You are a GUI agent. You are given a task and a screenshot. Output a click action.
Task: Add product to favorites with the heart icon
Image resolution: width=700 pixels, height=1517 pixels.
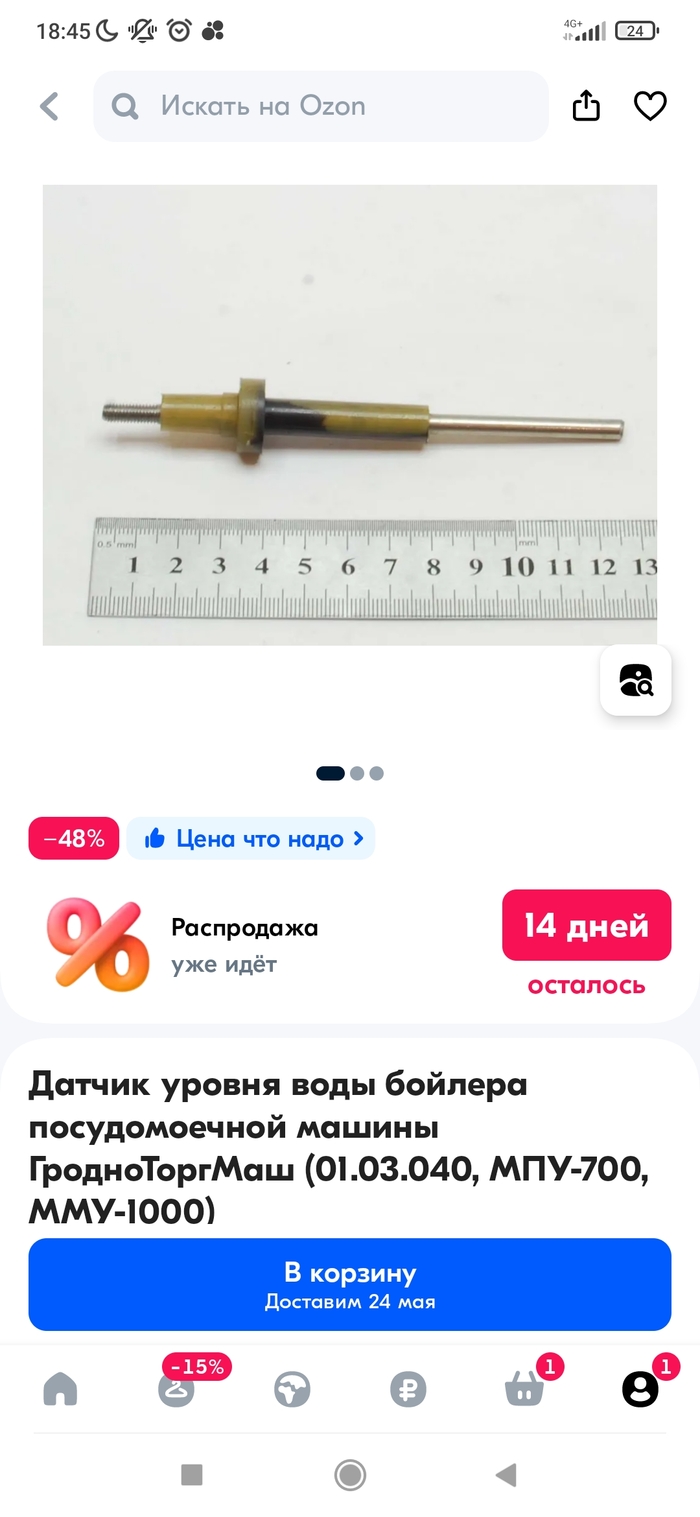coord(650,106)
